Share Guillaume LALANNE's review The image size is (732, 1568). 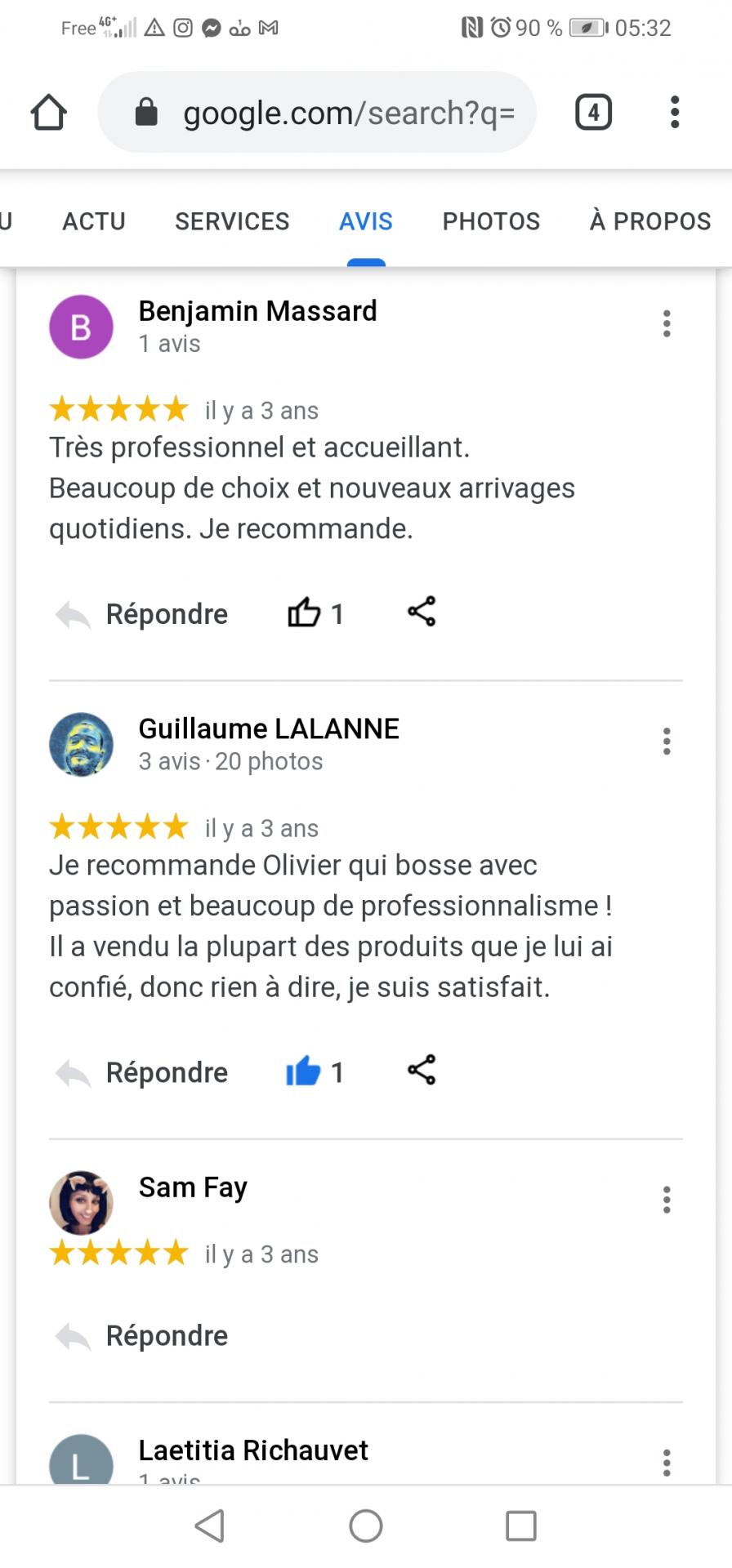(x=422, y=1070)
